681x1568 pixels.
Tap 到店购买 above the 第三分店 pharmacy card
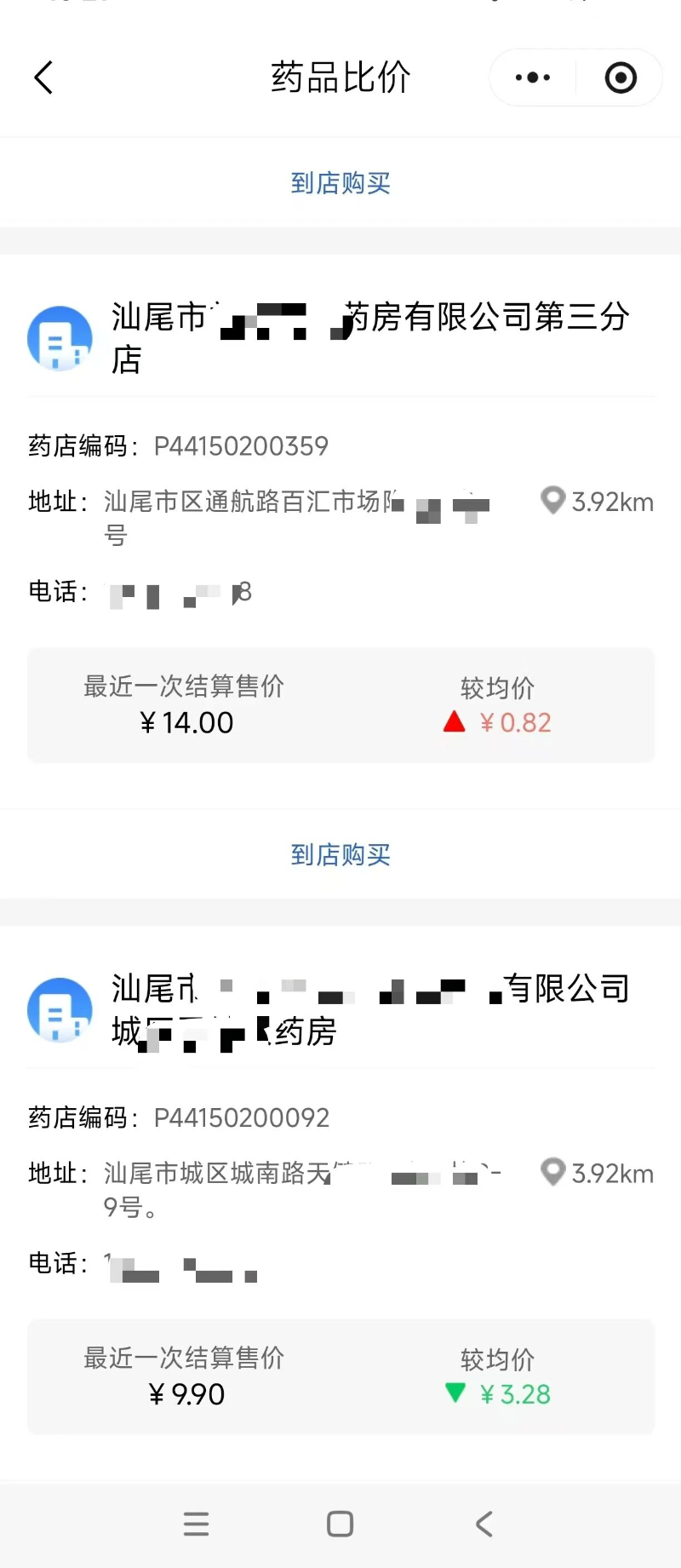[340, 183]
